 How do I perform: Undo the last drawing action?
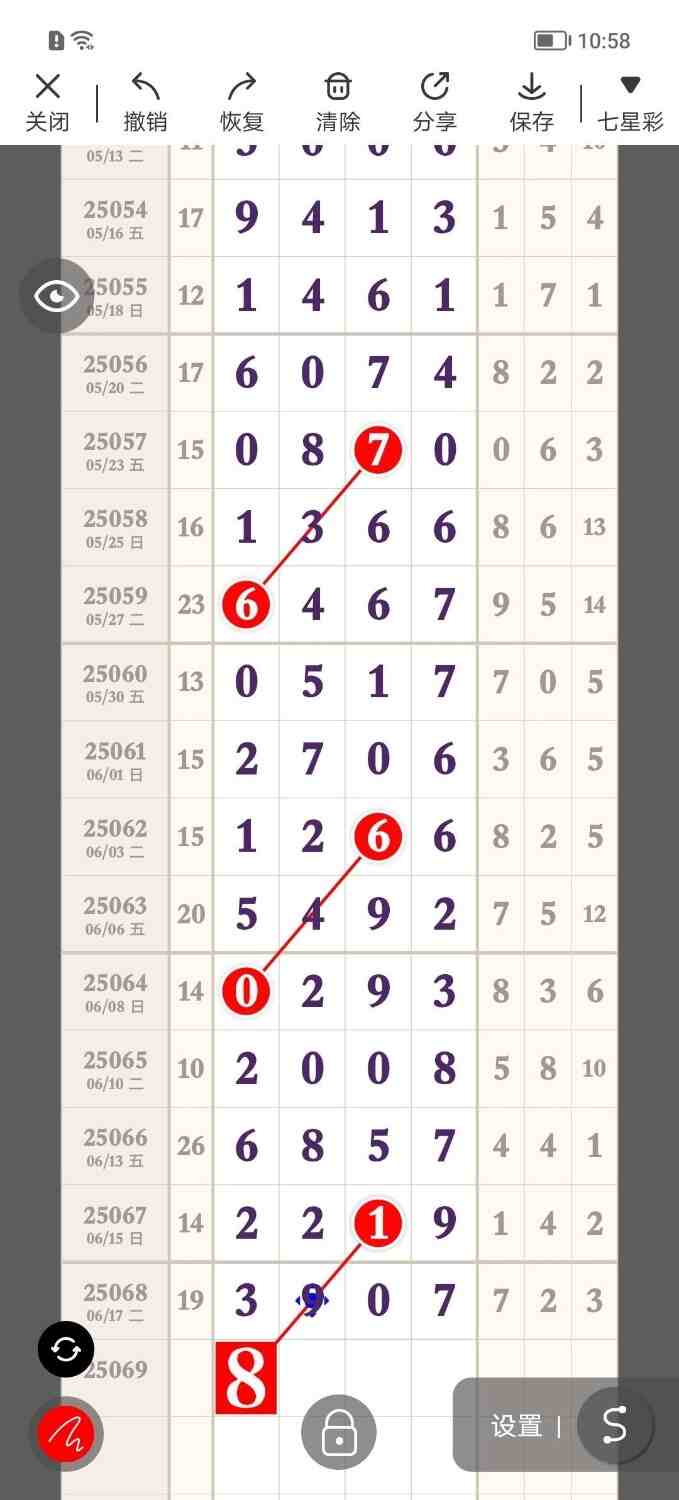click(x=145, y=102)
